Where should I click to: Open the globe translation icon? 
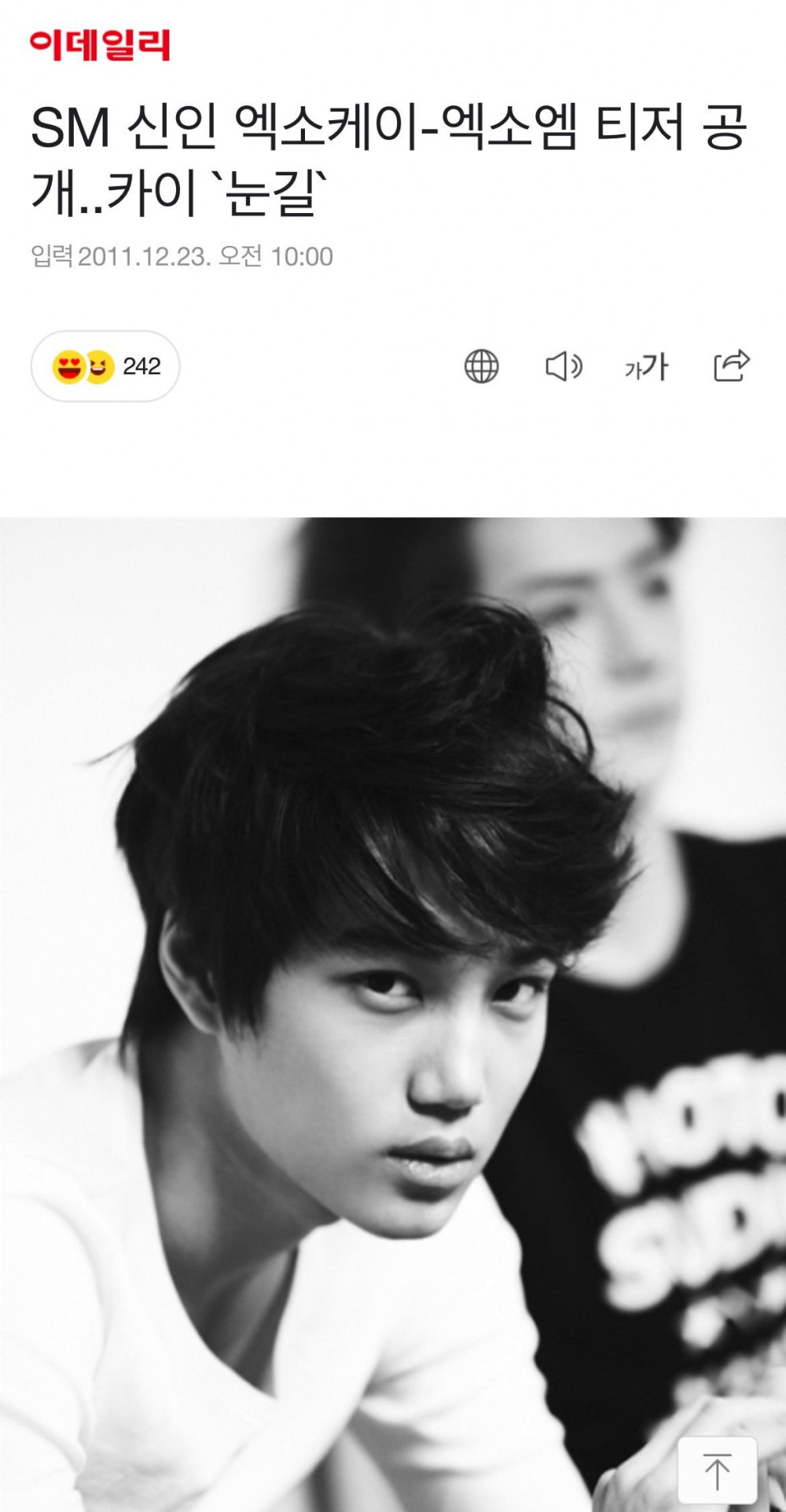(x=481, y=366)
